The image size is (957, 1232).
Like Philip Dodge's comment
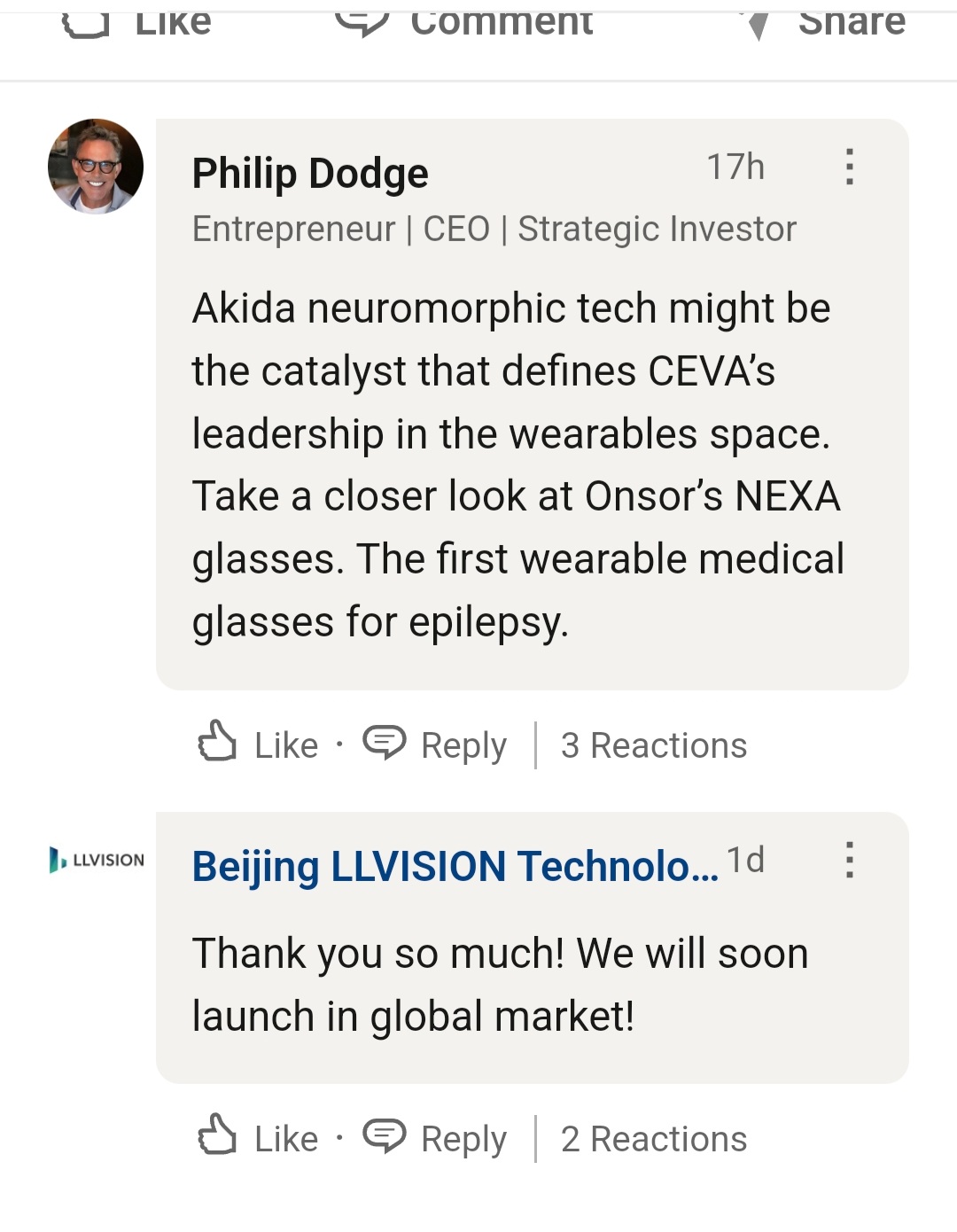tap(258, 745)
